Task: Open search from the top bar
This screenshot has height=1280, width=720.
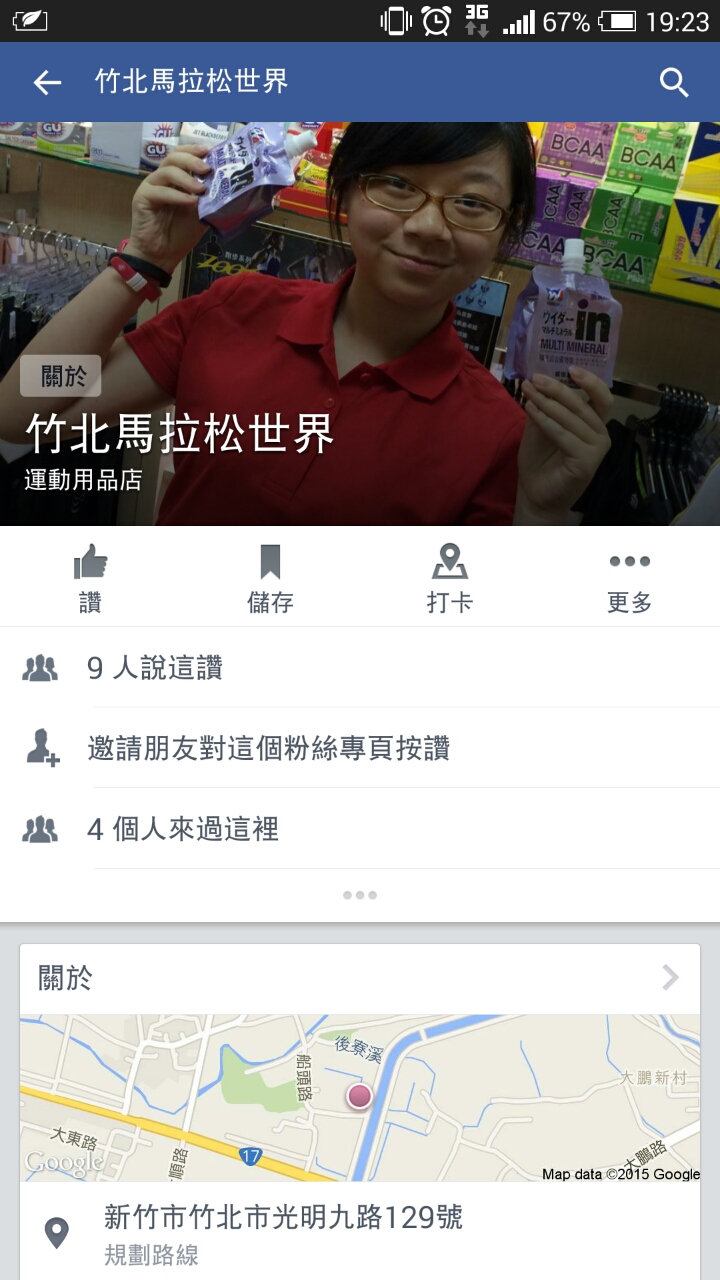Action: click(675, 83)
